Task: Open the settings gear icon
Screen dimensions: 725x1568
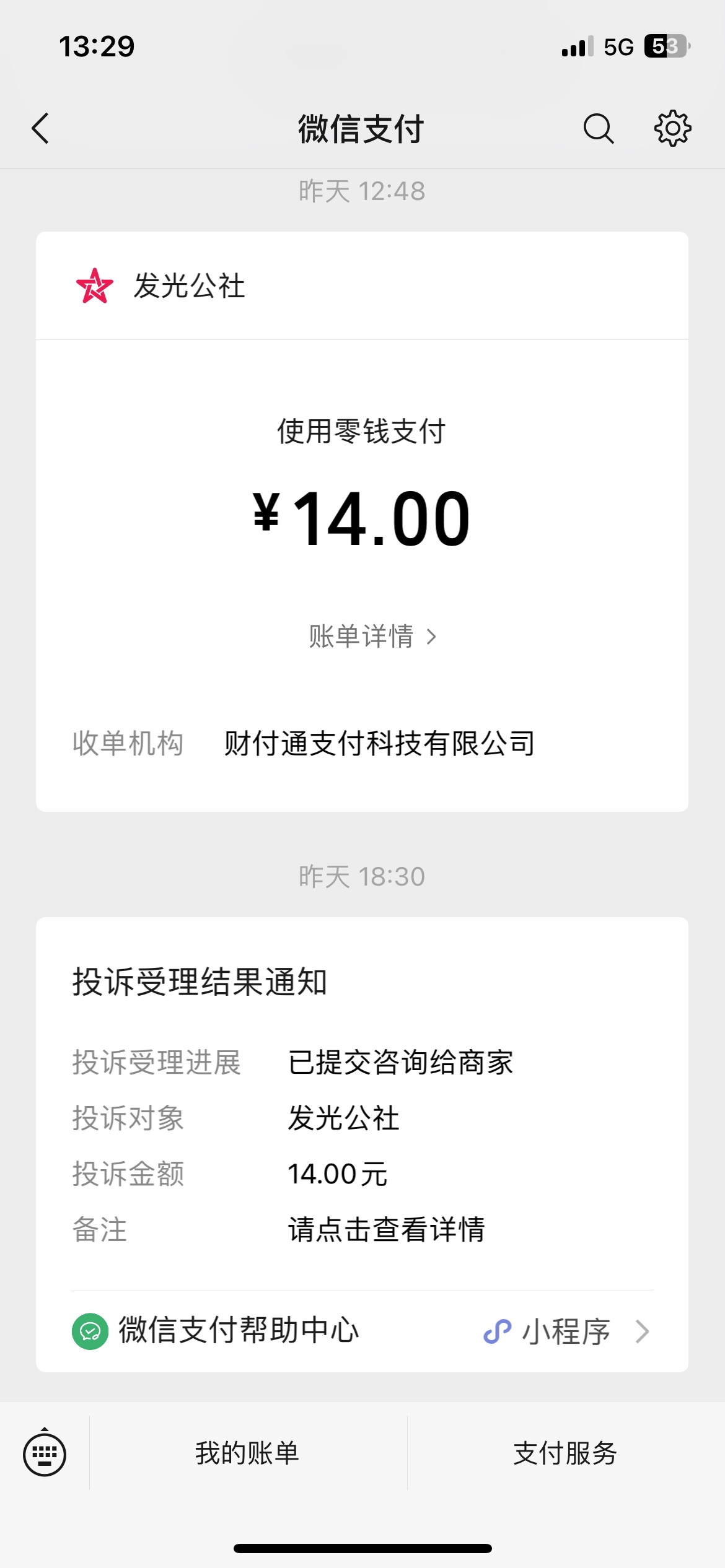Action: (x=673, y=129)
